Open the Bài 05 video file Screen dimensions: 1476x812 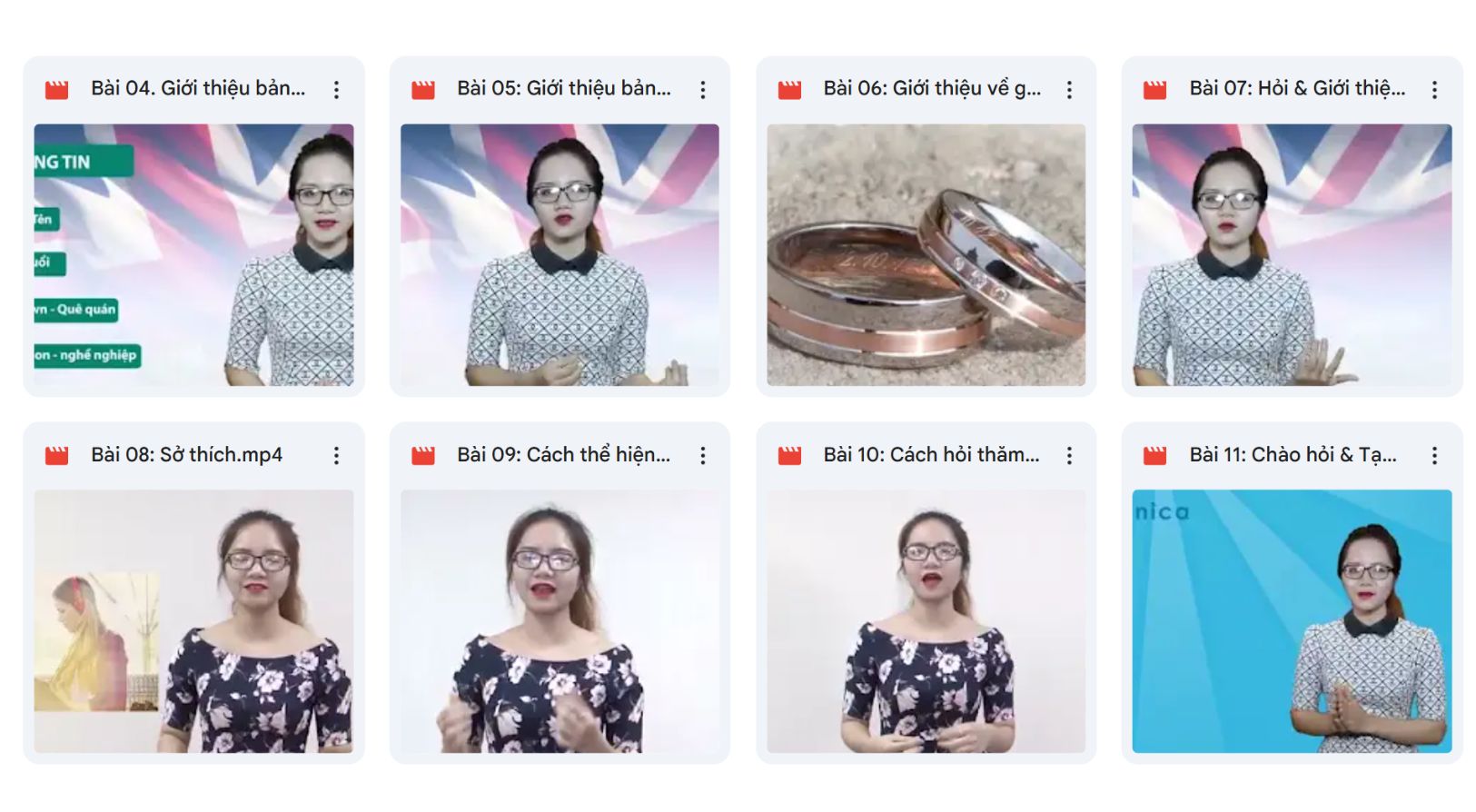pyautogui.click(x=560, y=254)
